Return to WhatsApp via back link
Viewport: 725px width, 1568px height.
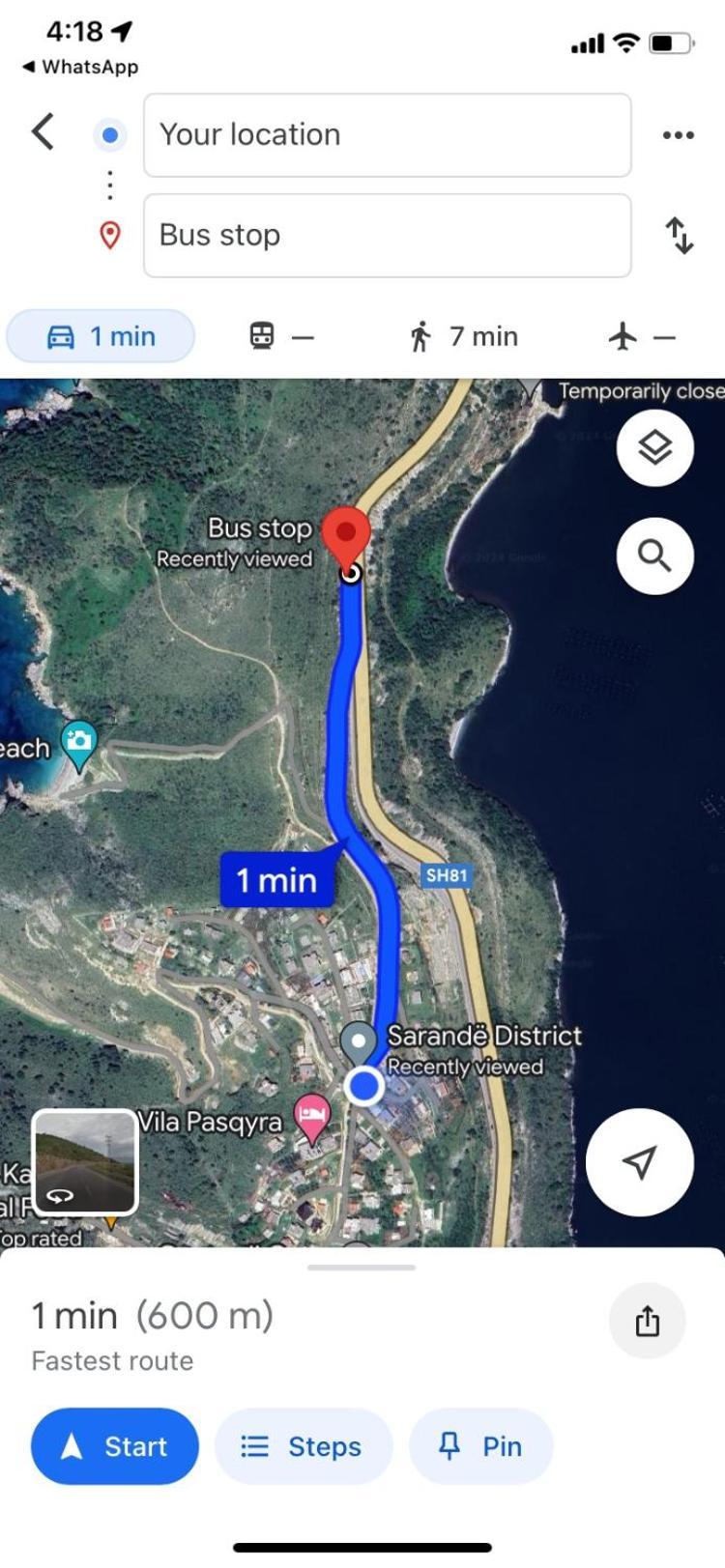[80, 67]
